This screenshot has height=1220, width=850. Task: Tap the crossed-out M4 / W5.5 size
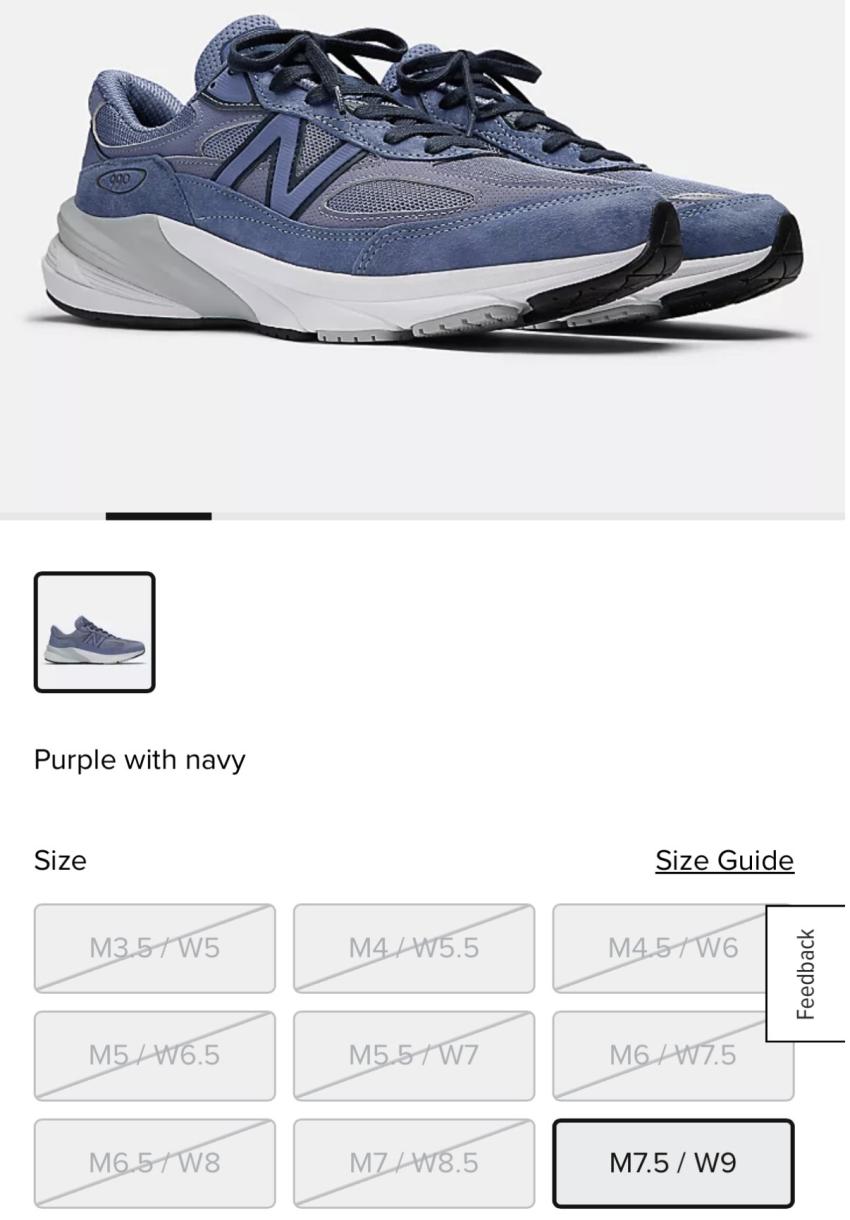pos(414,948)
